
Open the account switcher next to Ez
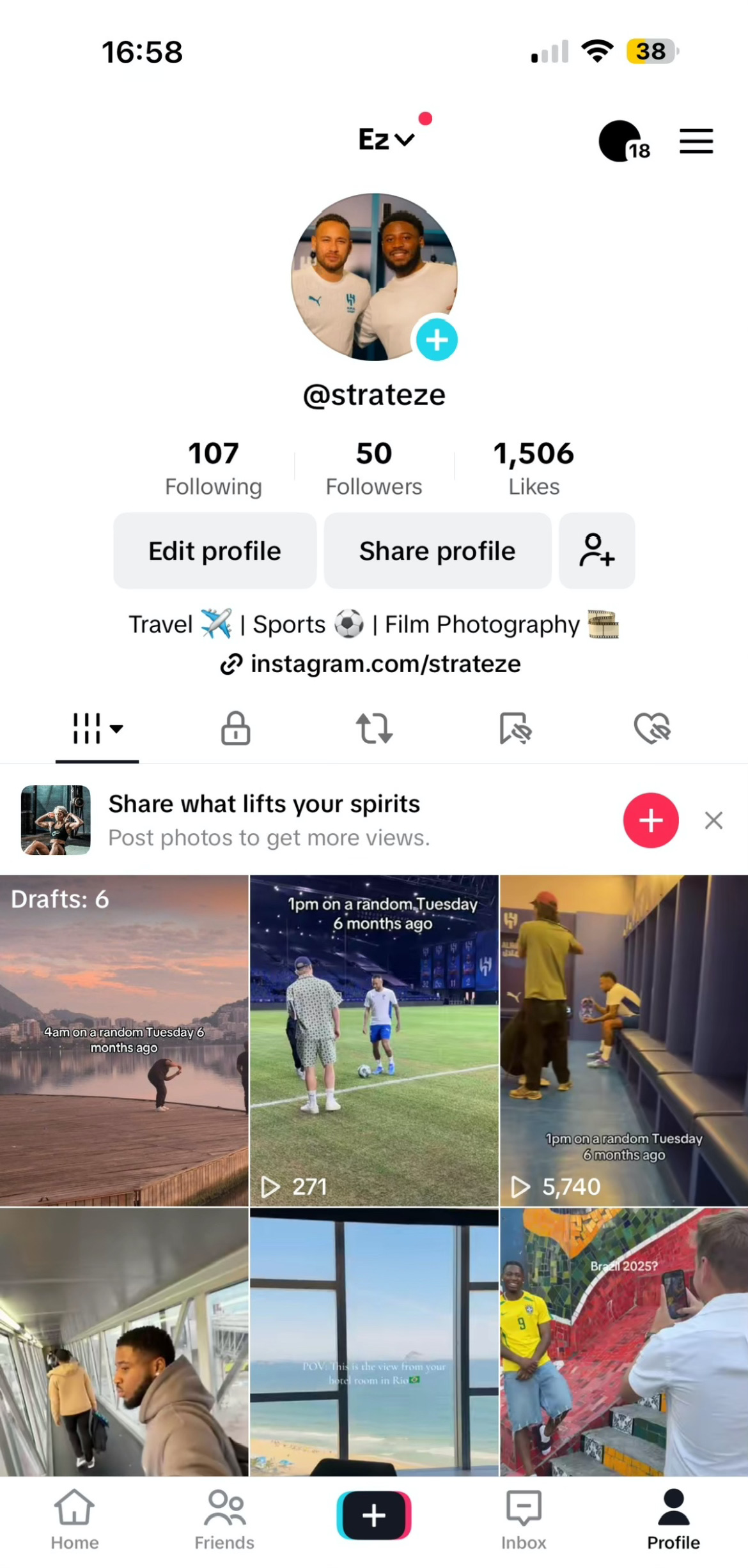point(386,139)
